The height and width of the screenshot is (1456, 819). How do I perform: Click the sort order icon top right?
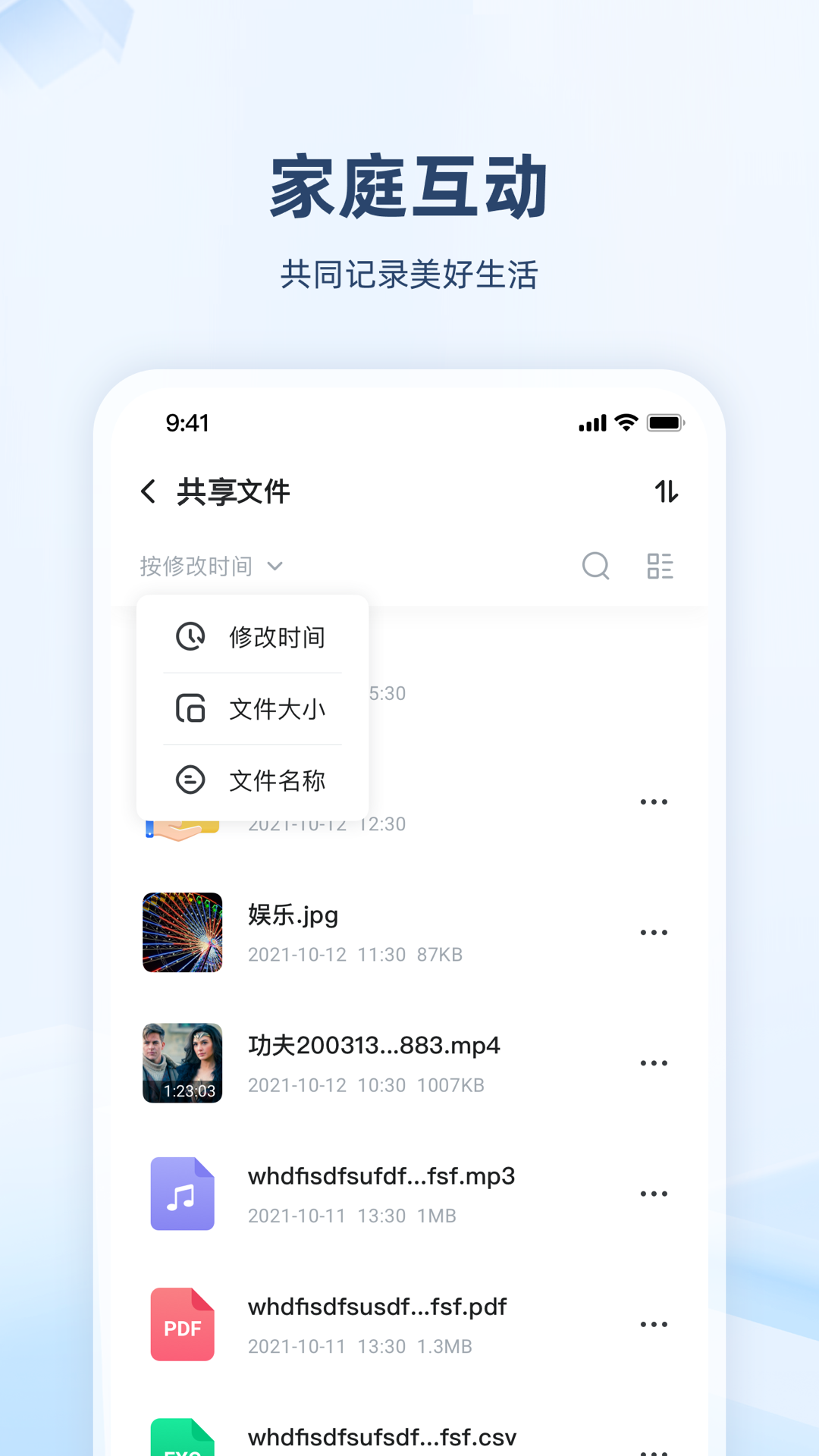pos(667,491)
